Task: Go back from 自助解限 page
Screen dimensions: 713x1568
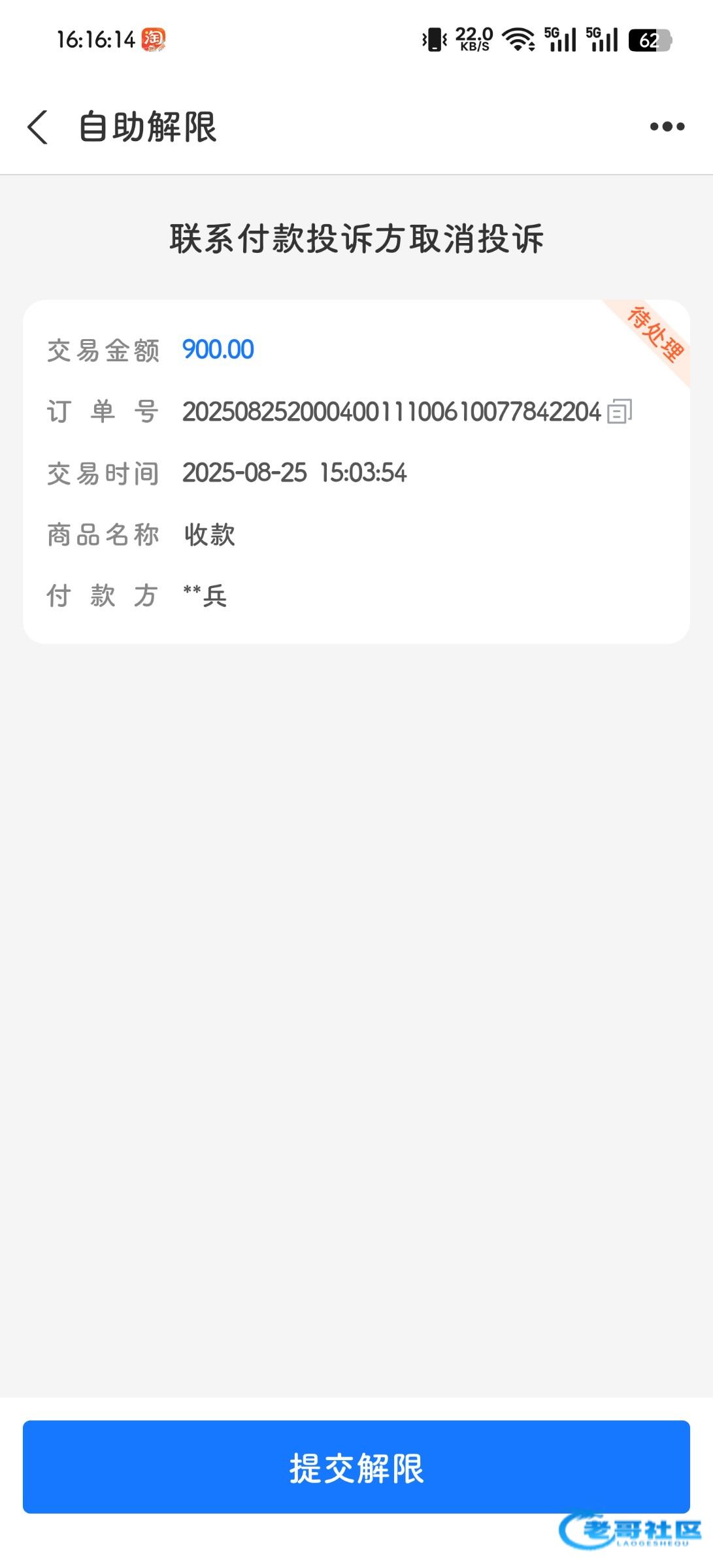Action: click(38, 127)
